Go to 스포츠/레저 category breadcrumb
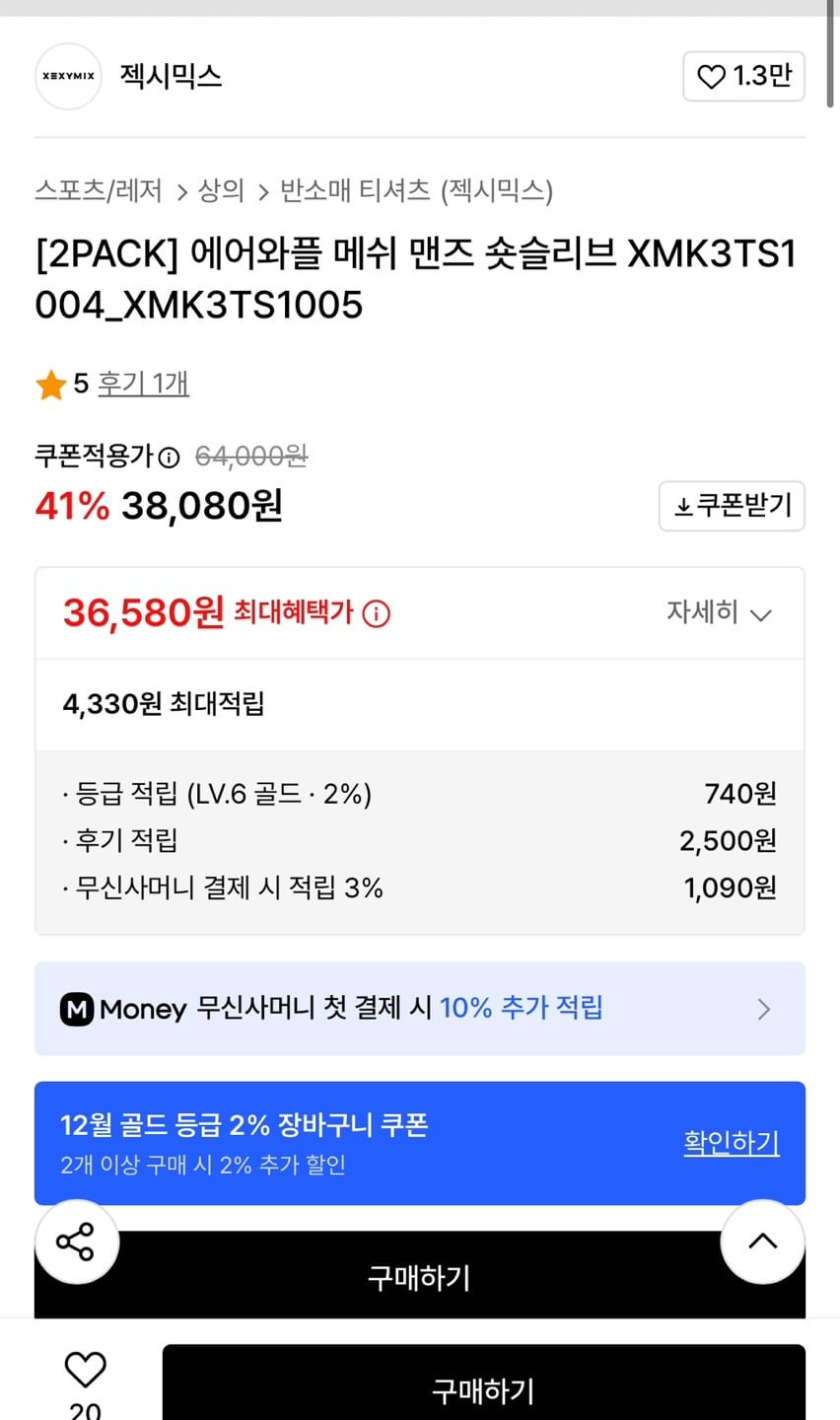Viewport: 840px width, 1420px height. [98, 190]
